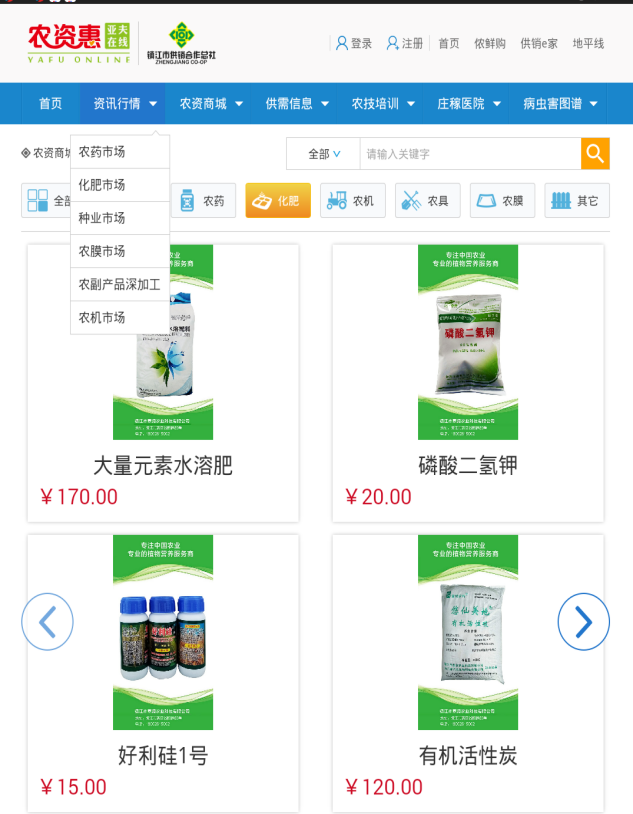The width and height of the screenshot is (633, 814).
Task: Filter products by 农膜 category
Action: (502, 200)
